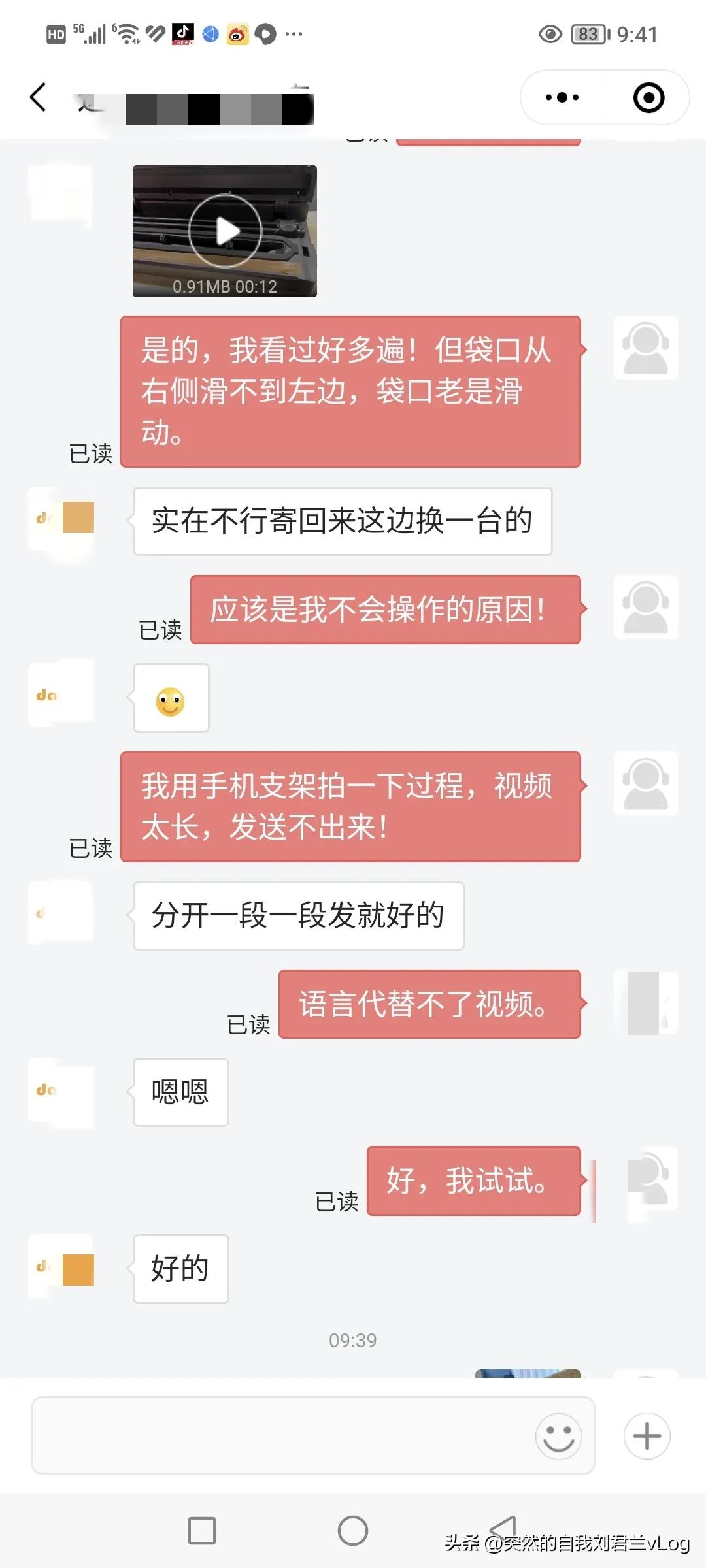Select the smiley face emoji message

171,698
